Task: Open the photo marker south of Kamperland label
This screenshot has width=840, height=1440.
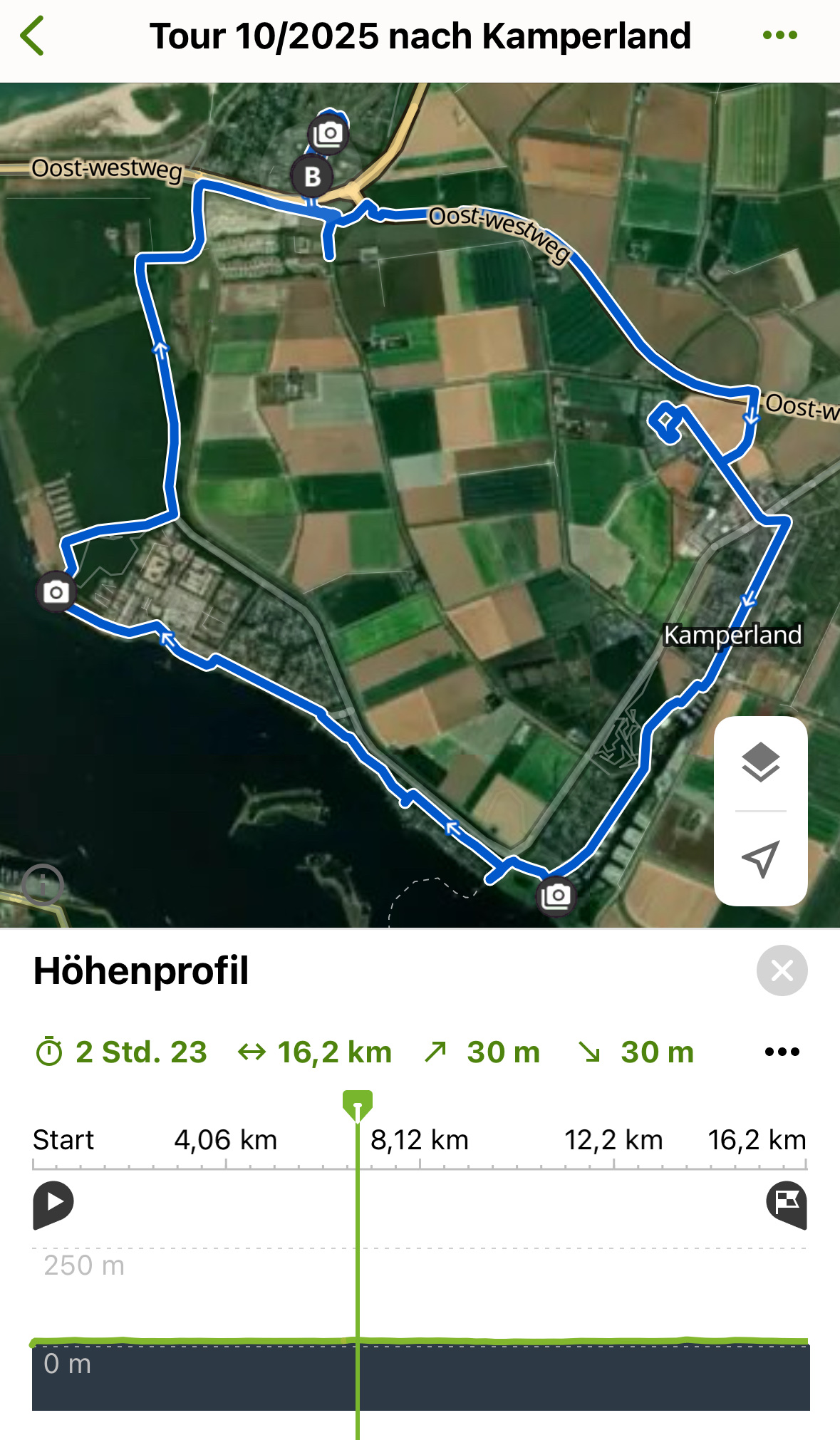Action: pos(556,895)
